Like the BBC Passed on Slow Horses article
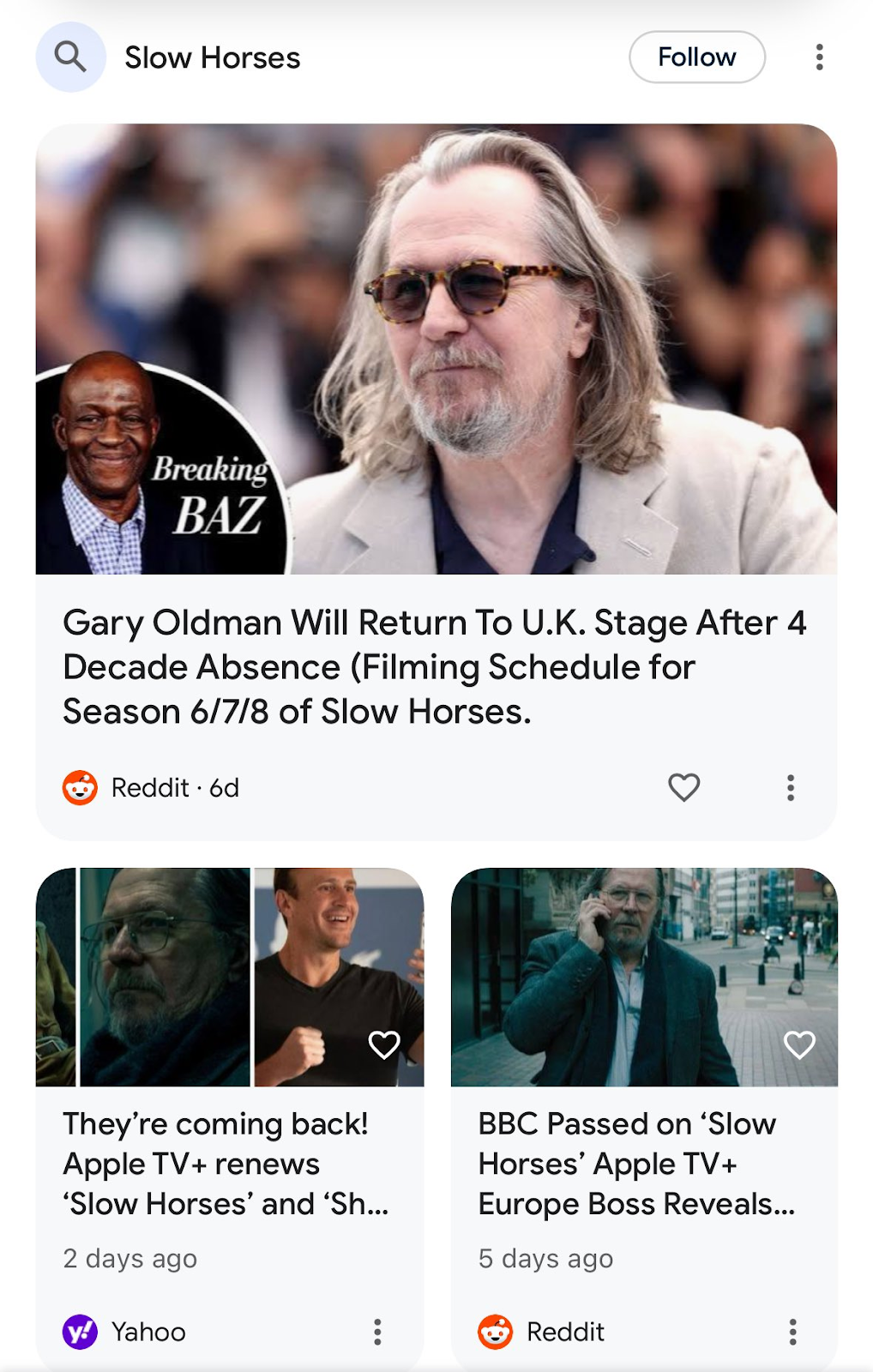 pos(799,1044)
